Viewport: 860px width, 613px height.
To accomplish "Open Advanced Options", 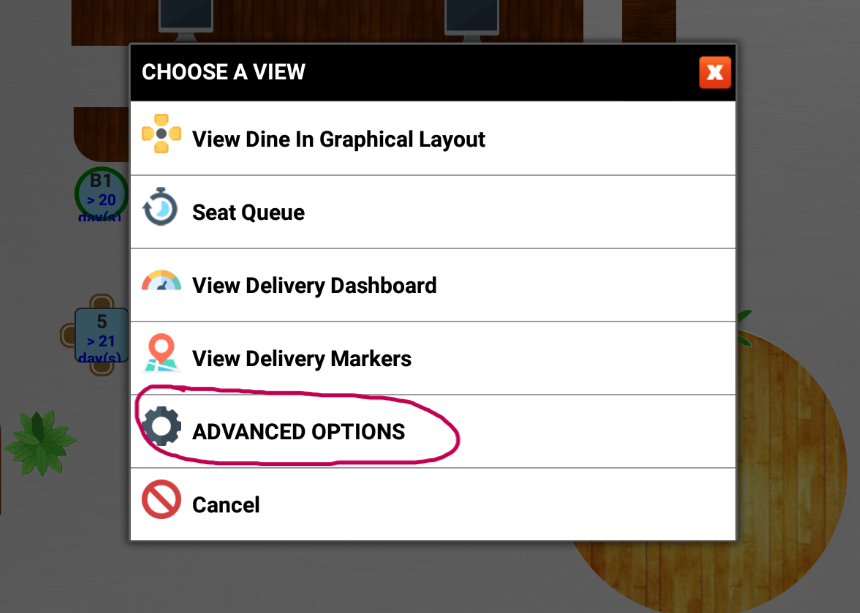I will point(298,431).
